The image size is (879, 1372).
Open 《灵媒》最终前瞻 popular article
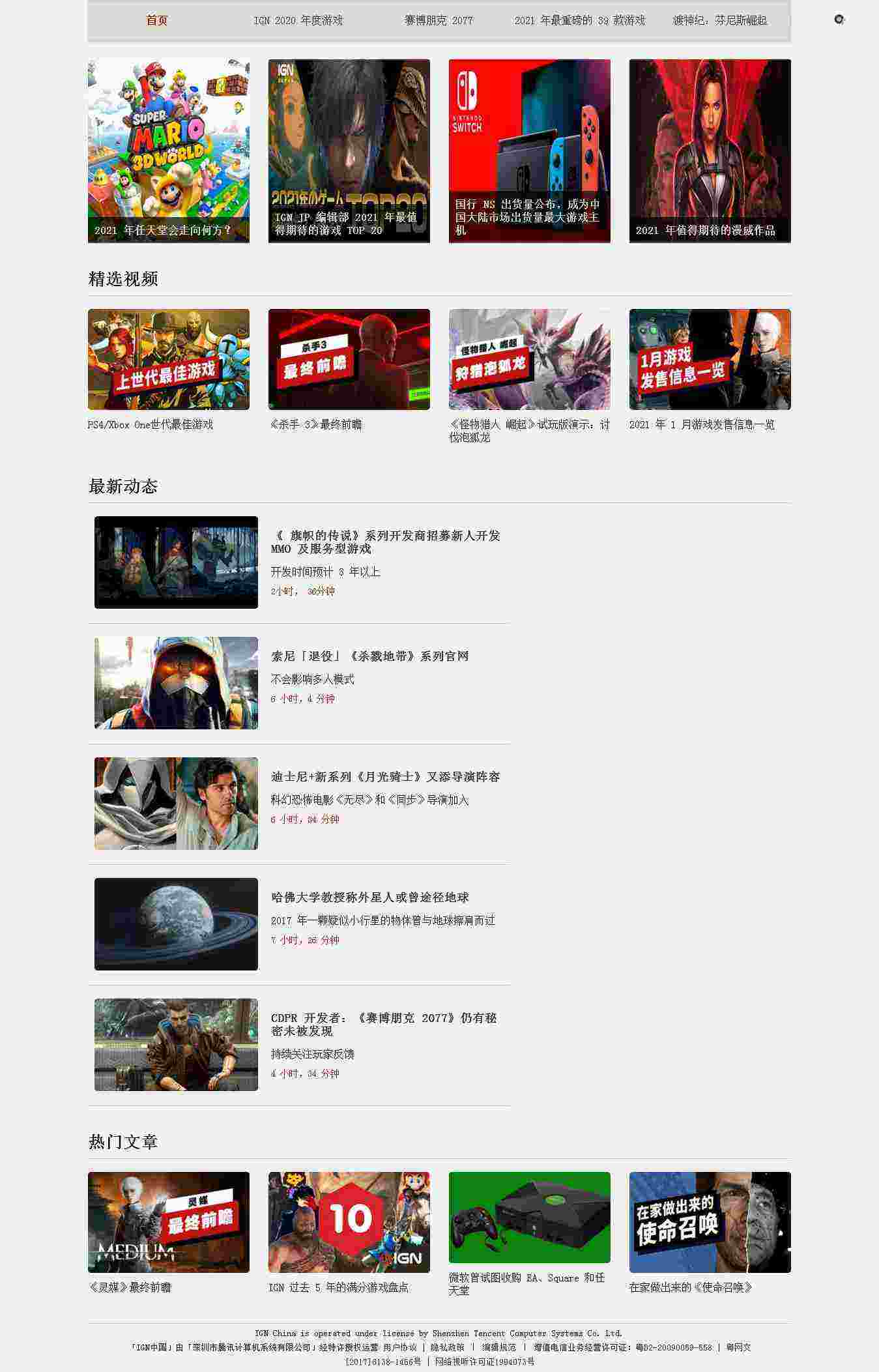(x=169, y=1222)
